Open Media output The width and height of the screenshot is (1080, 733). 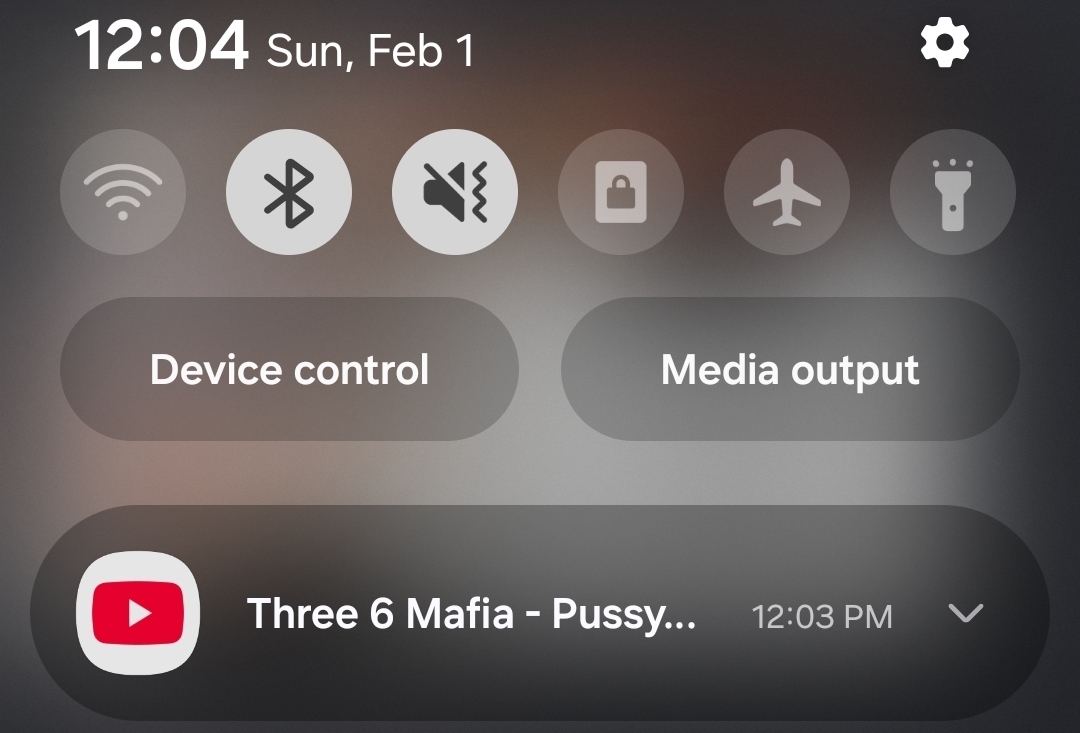pos(790,369)
